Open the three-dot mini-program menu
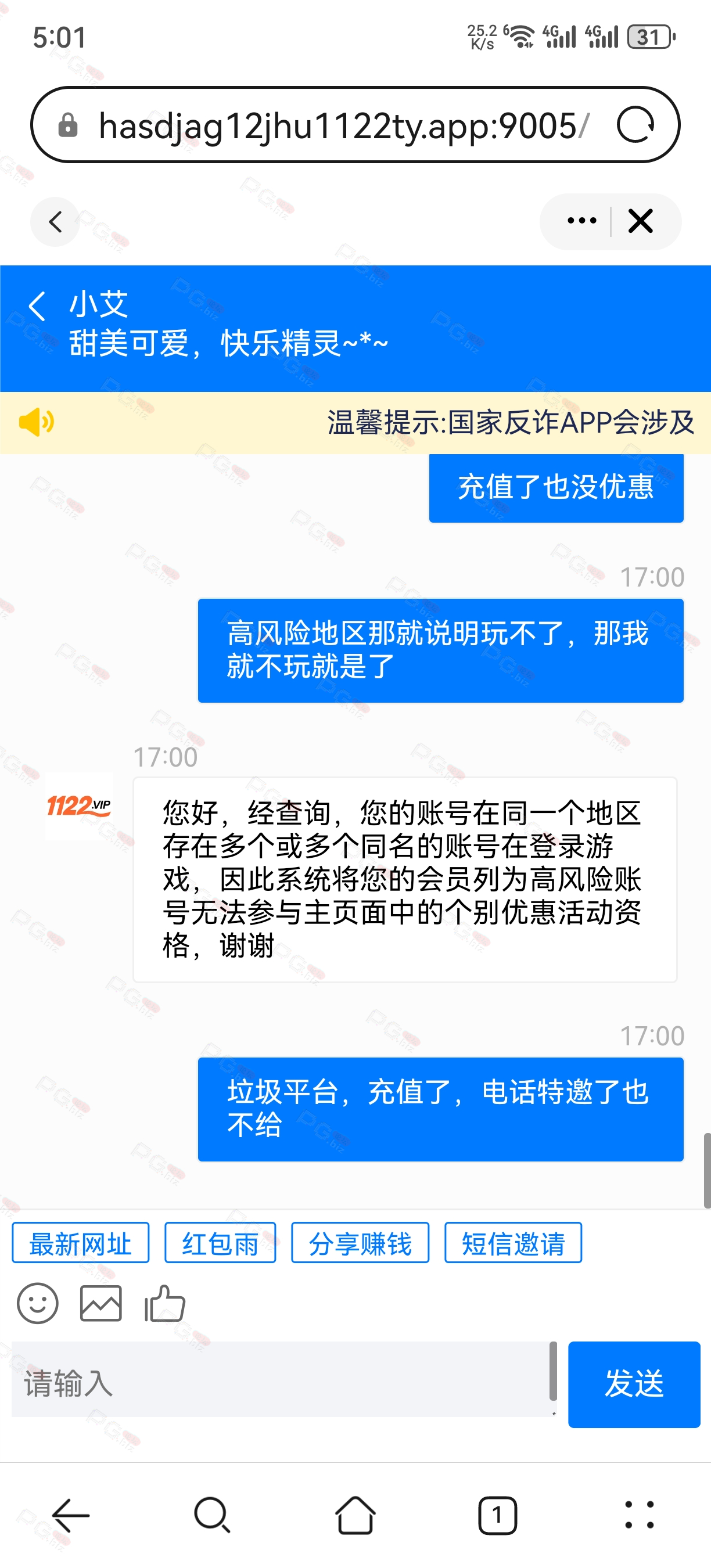This screenshot has height=1568, width=711. [x=581, y=221]
